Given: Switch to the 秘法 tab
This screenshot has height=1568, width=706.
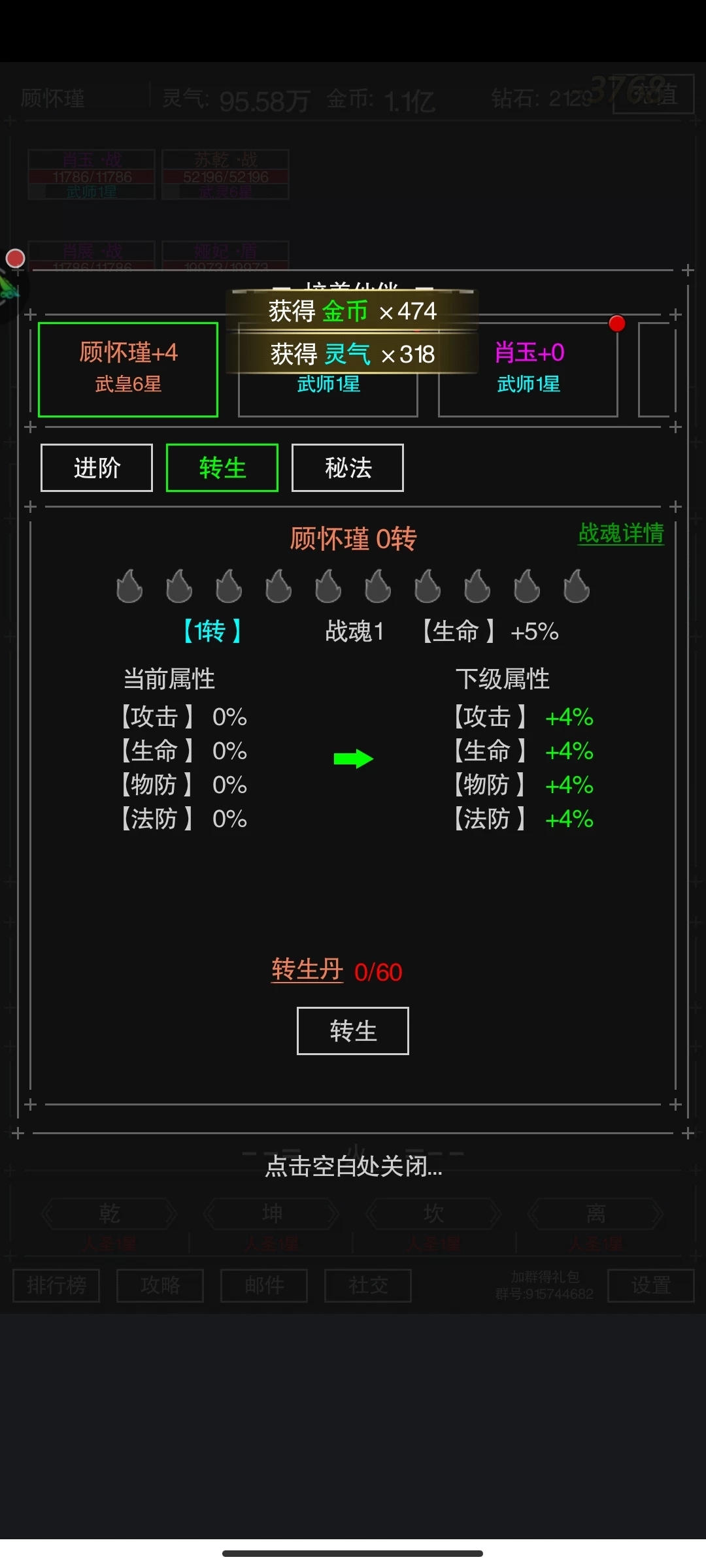Looking at the screenshot, I should click(x=348, y=468).
